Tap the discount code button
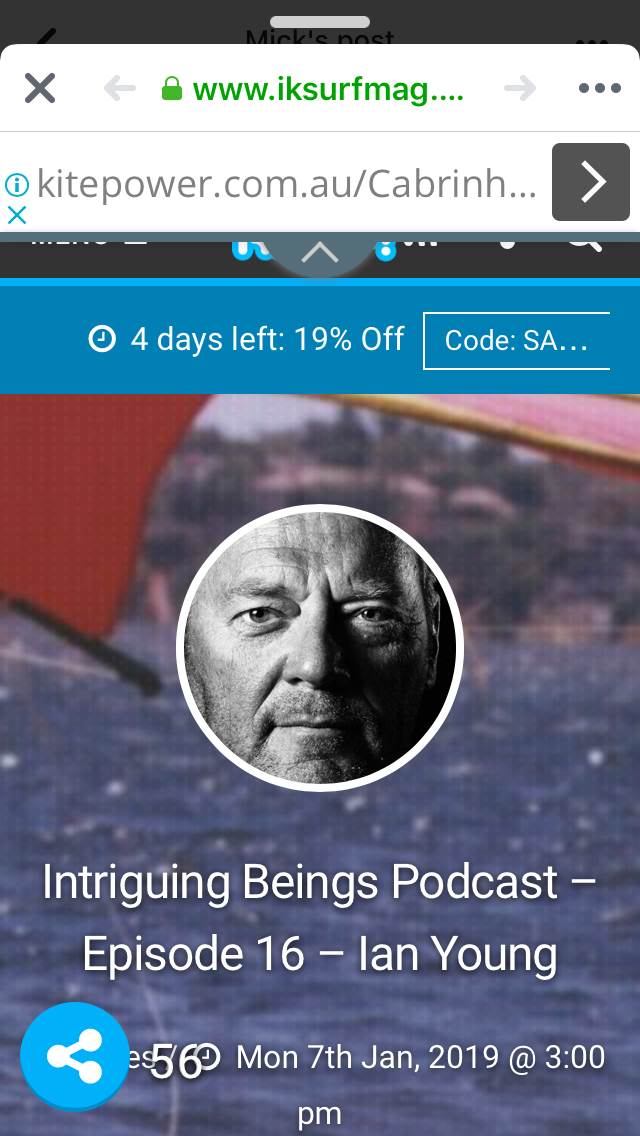Viewport: 640px width, 1136px height. [x=515, y=341]
